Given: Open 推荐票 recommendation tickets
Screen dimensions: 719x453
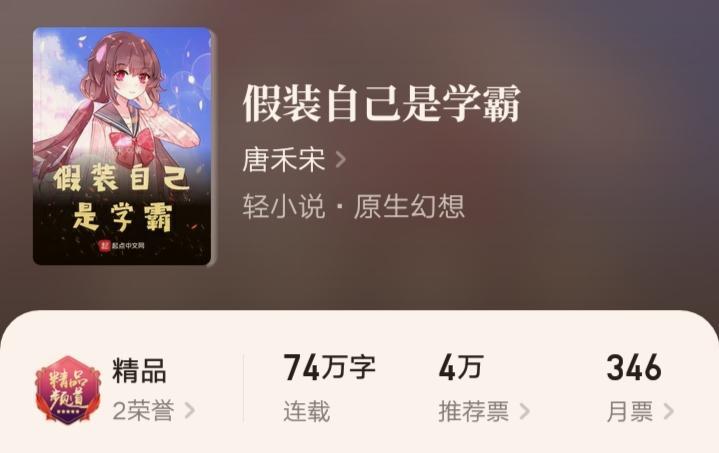Looking at the screenshot, I should tap(483, 410).
